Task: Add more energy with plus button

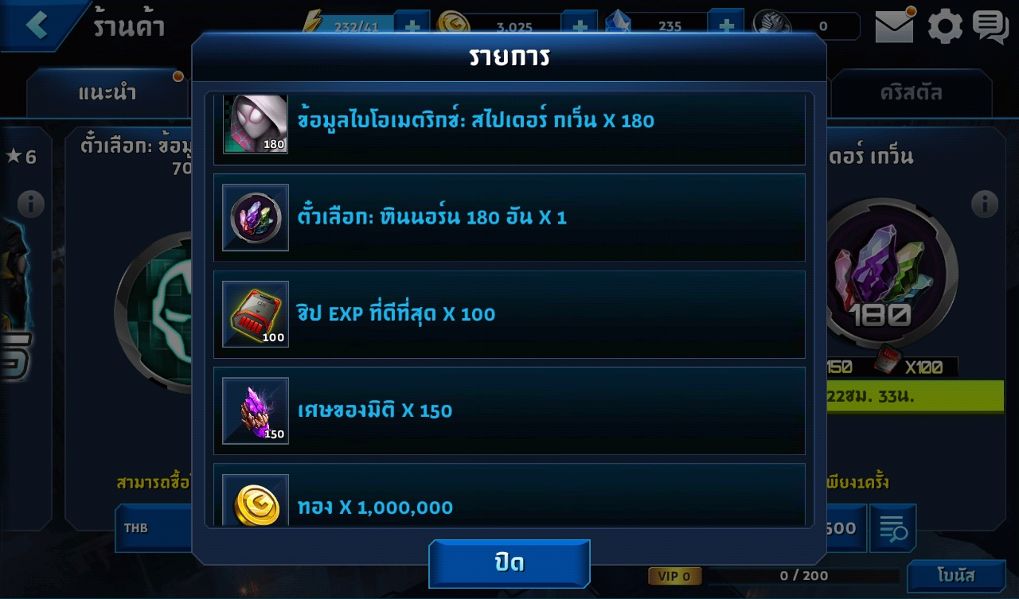Action: (x=412, y=26)
